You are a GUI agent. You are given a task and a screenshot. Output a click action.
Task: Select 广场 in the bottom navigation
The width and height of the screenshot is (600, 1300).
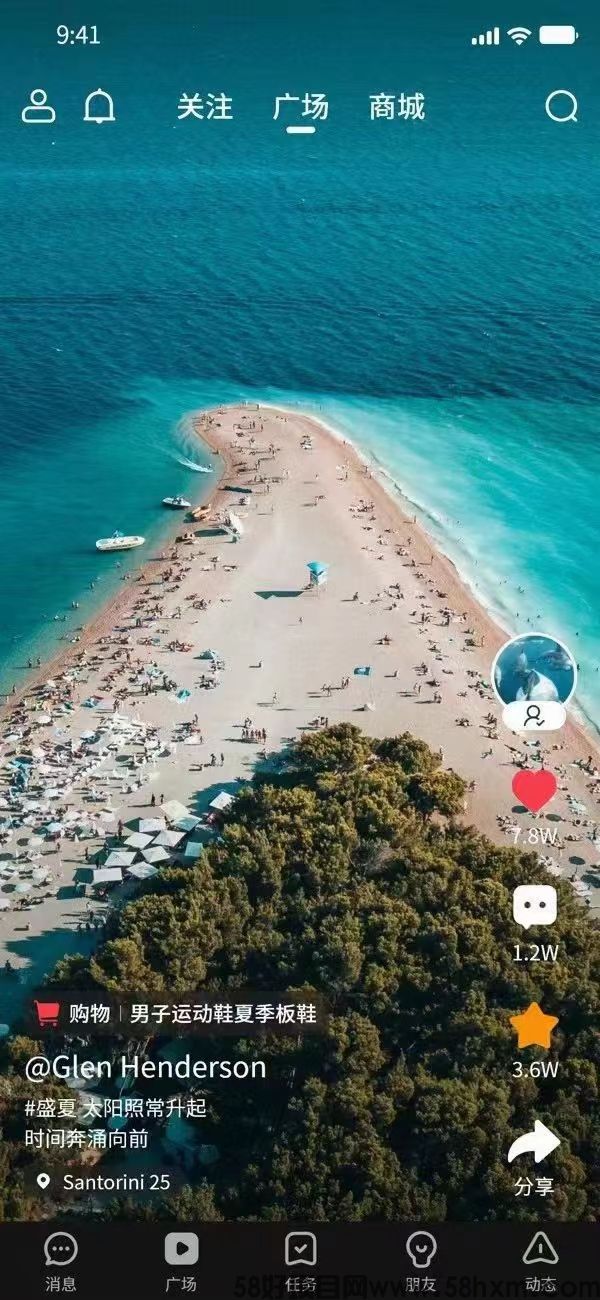point(181,1260)
